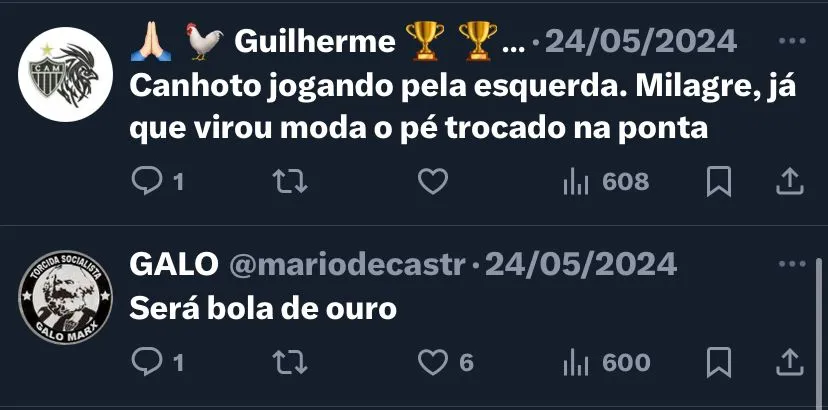Bookmark the 'Será bola de ouro' tweet
Screen dimensions: 828x410
719,362
